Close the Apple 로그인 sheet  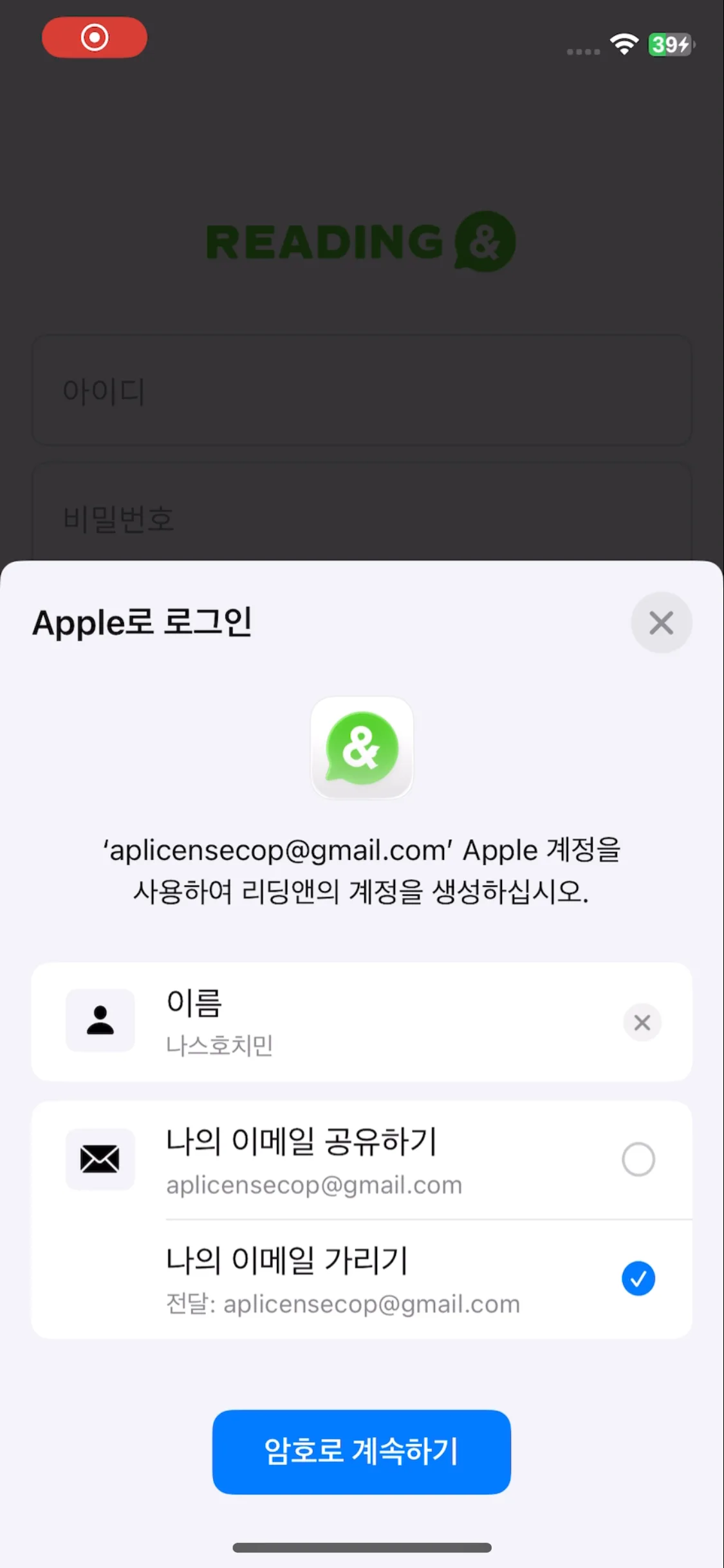click(662, 622)
